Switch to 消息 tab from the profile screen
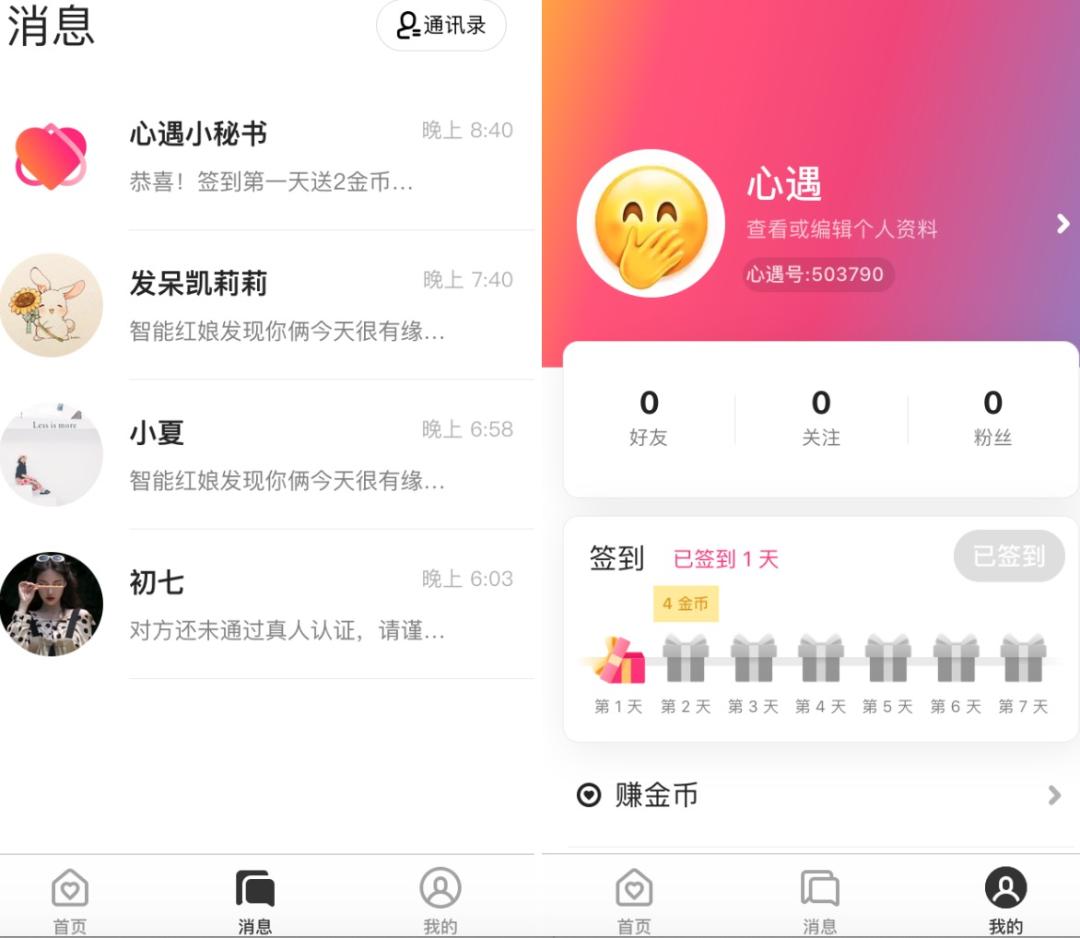Viewport: 1080px width, 938px height. tap(820, 900)
